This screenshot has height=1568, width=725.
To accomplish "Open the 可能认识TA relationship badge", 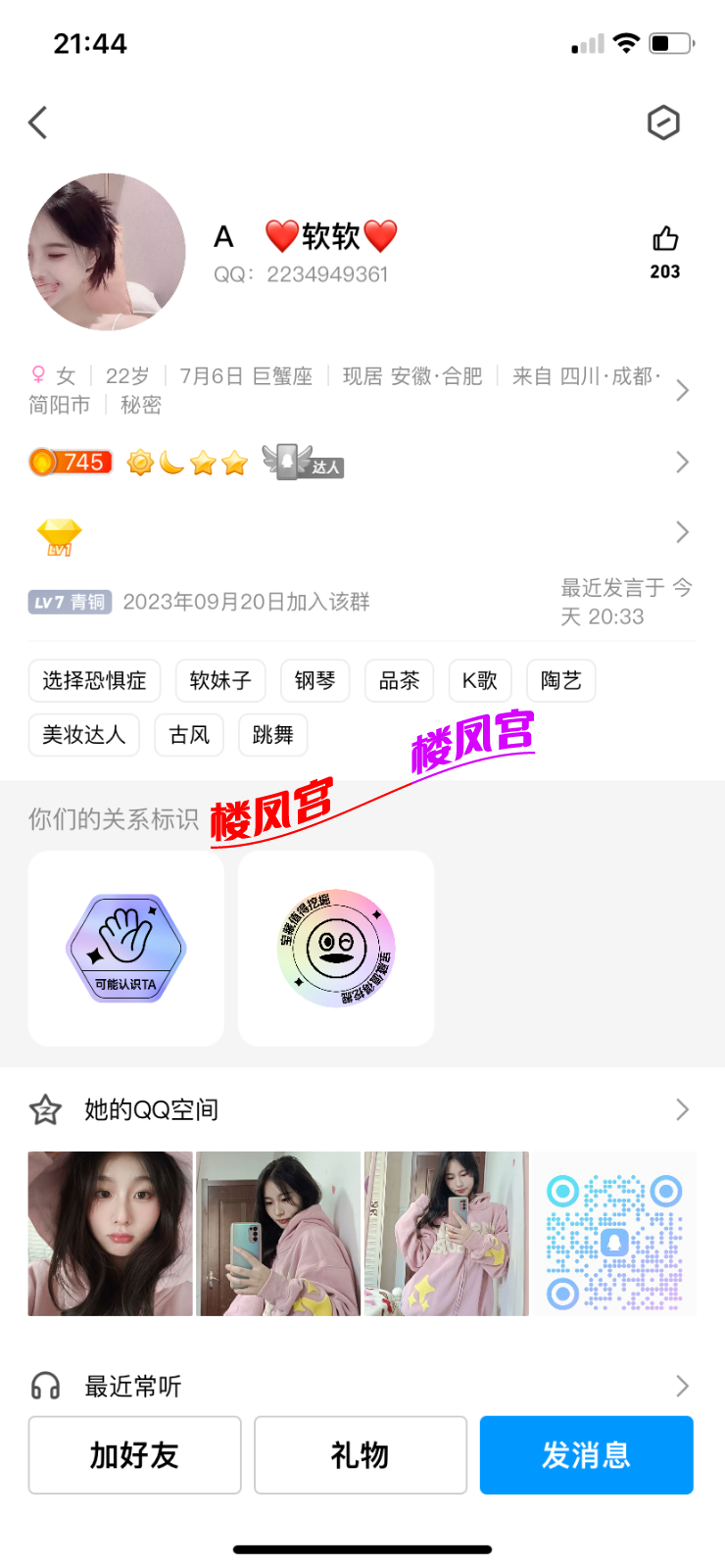I will (x=126, y=948).
